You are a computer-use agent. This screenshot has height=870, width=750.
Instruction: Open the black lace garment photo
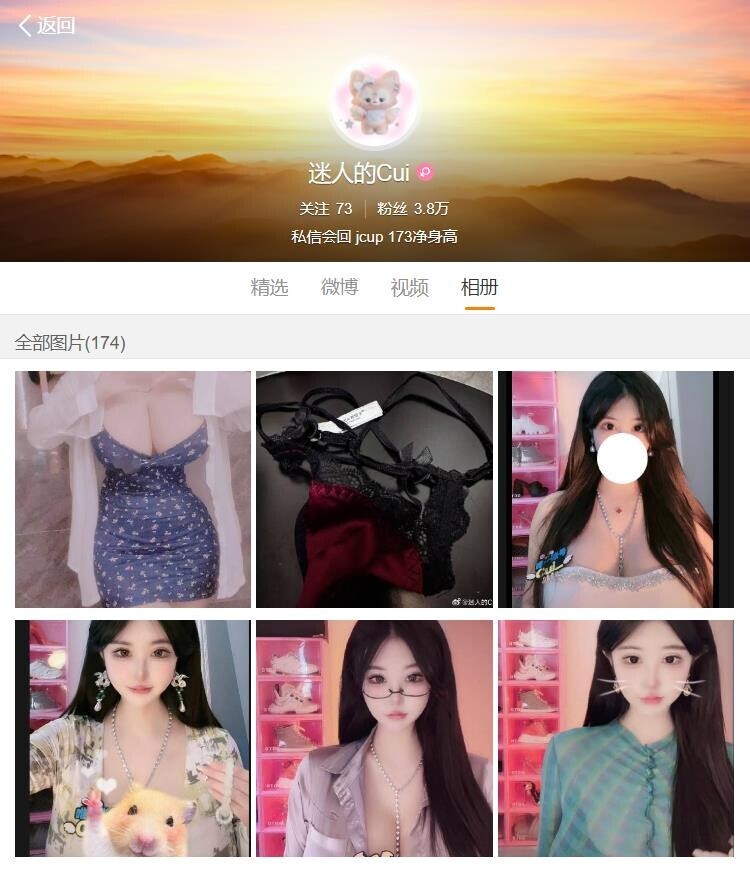pos(374,489)
